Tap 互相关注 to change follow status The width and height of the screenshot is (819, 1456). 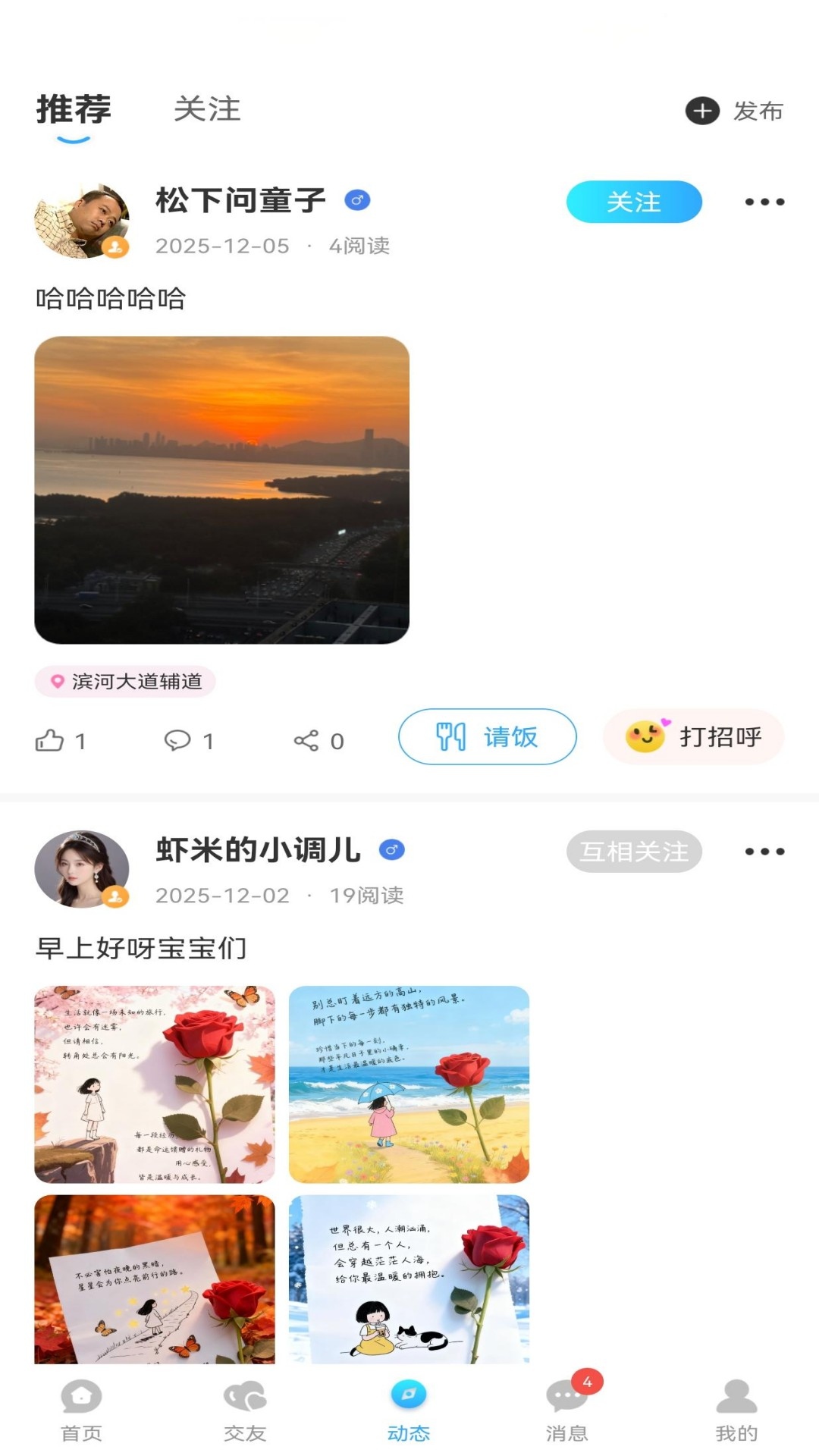point(635,851)
